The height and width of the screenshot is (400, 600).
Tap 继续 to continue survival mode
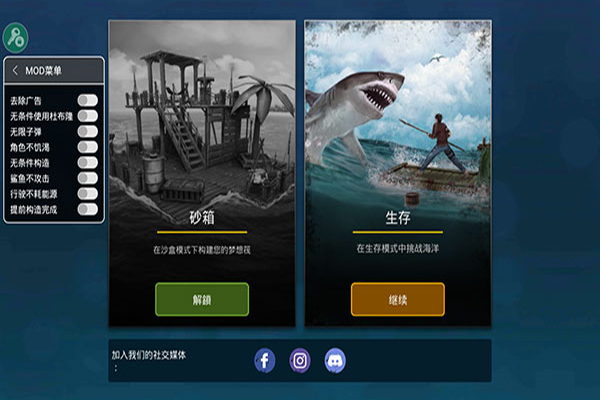397,299
